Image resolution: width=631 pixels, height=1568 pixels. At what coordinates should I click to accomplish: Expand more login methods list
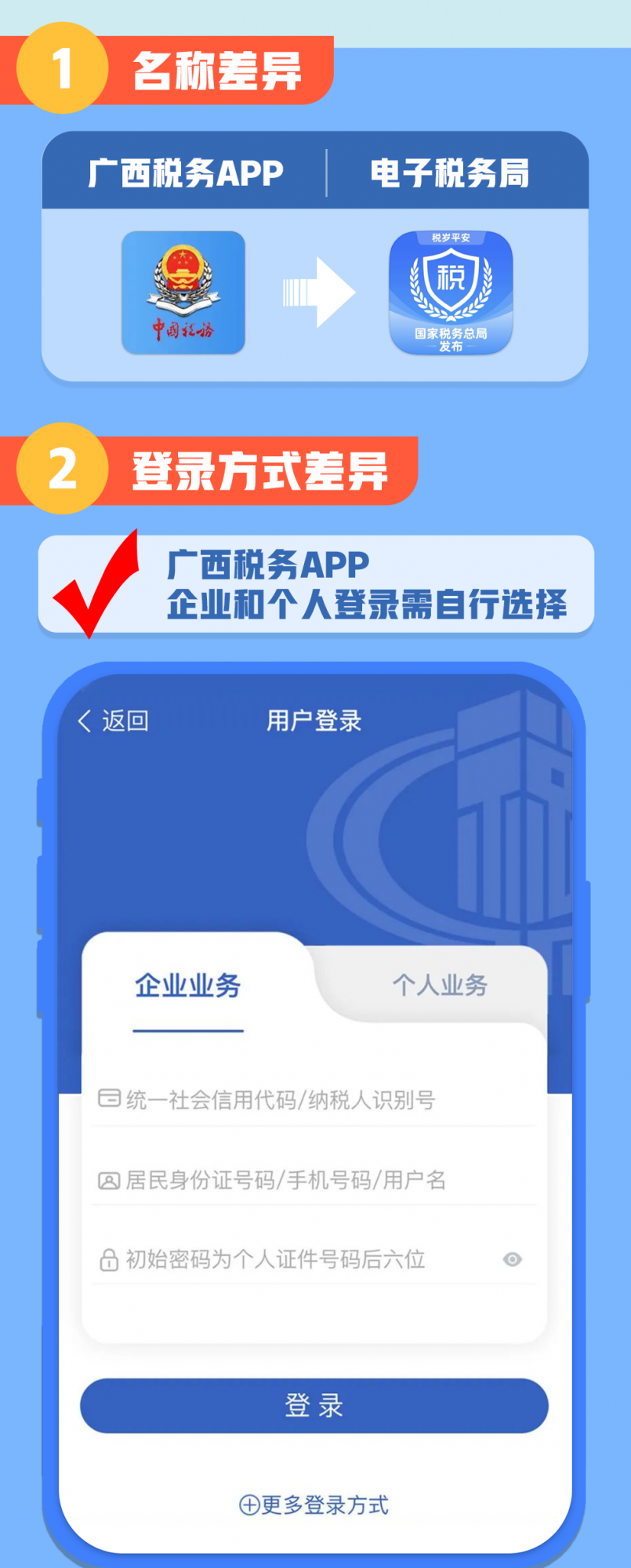[313, 1504]
